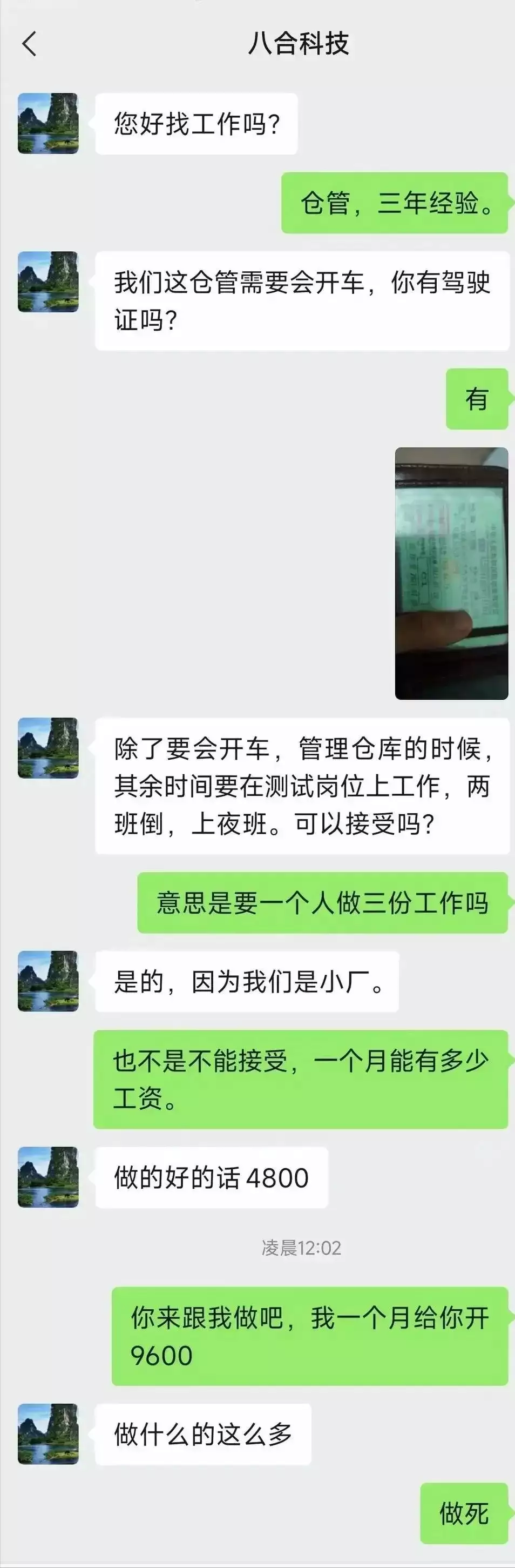
Task: Tap the avatar next to 做的好的话 4800
Action: click(x=48, y=1177)
